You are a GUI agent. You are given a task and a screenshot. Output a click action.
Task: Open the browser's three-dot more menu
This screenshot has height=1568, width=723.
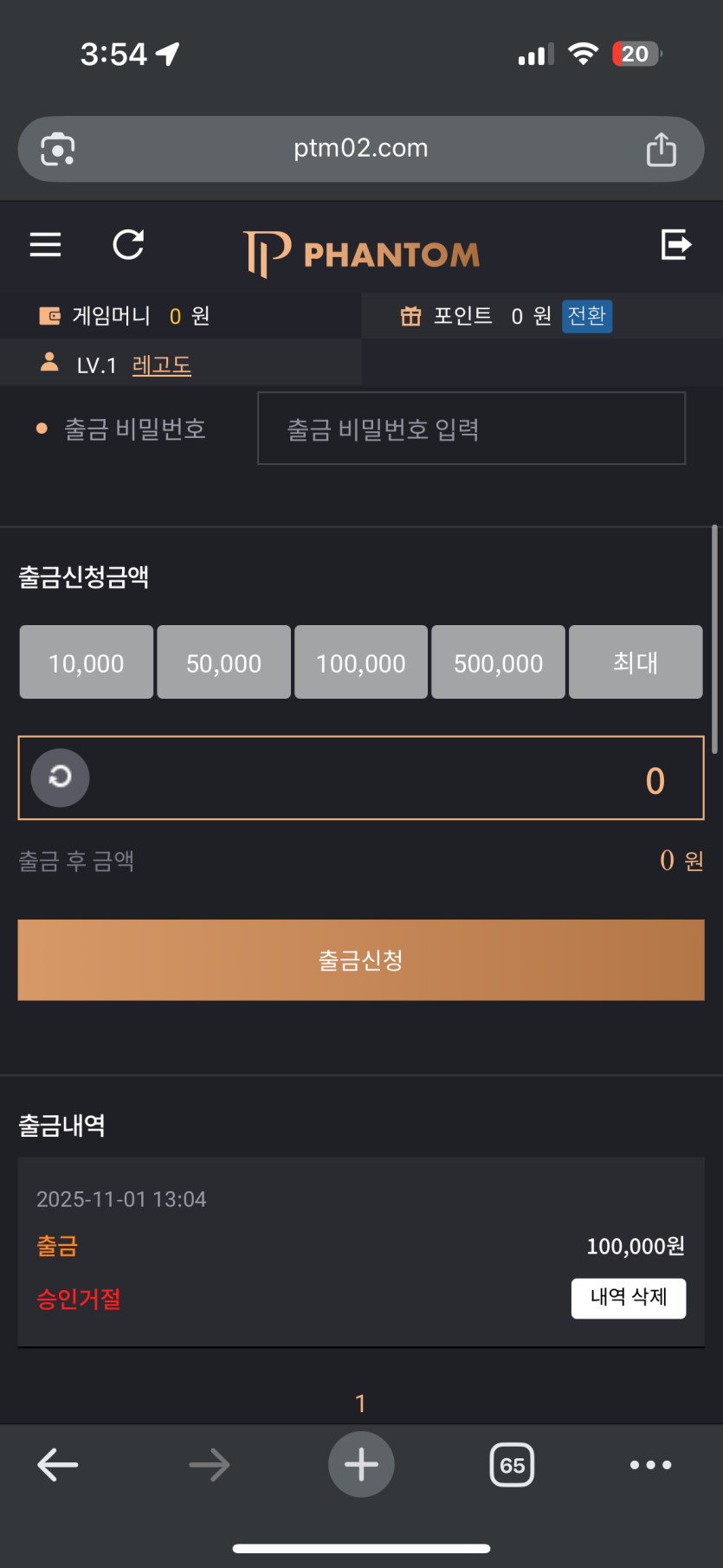click(x=650, y=1465)
